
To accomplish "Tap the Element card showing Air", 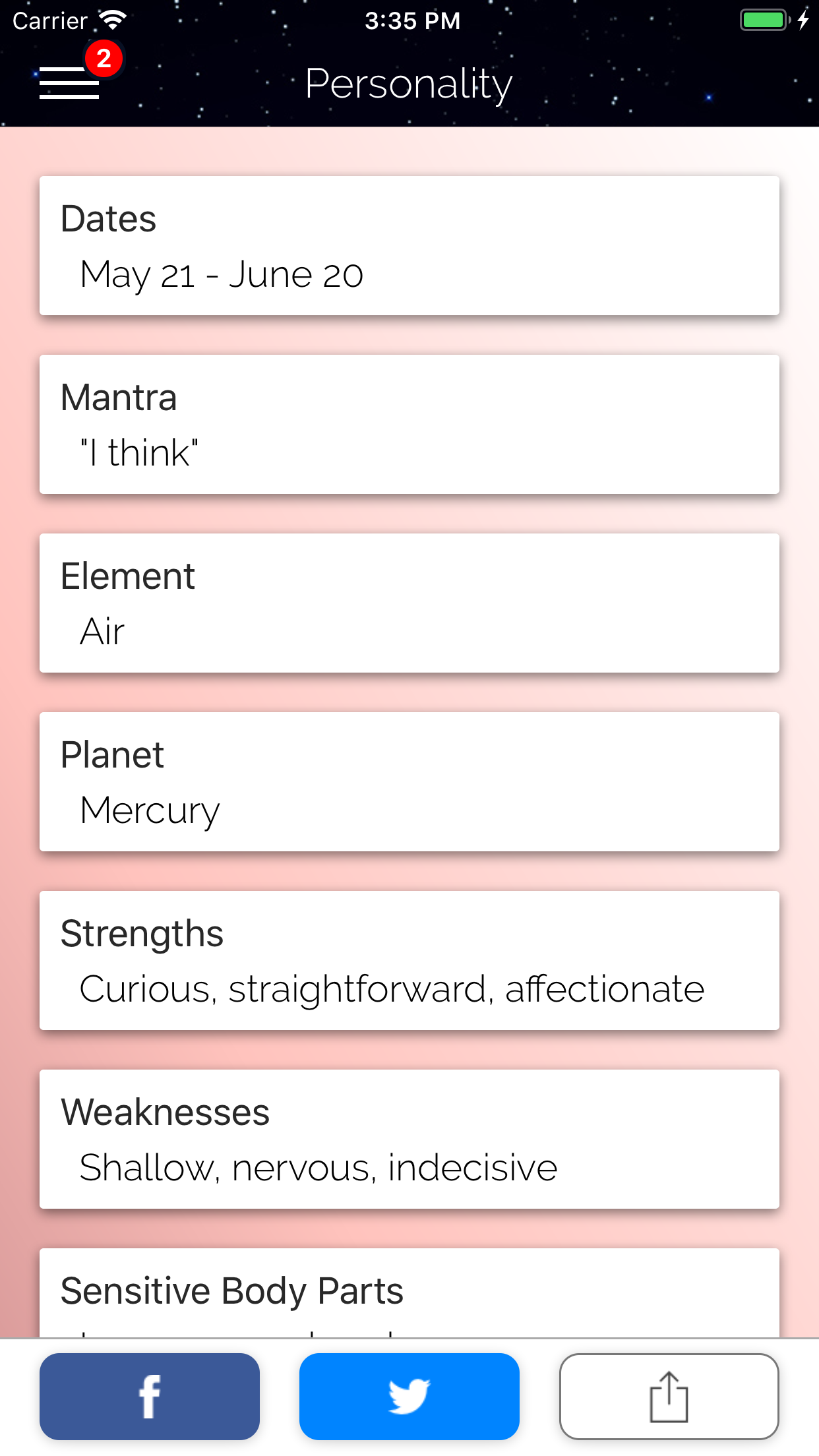I will [409, 603].
